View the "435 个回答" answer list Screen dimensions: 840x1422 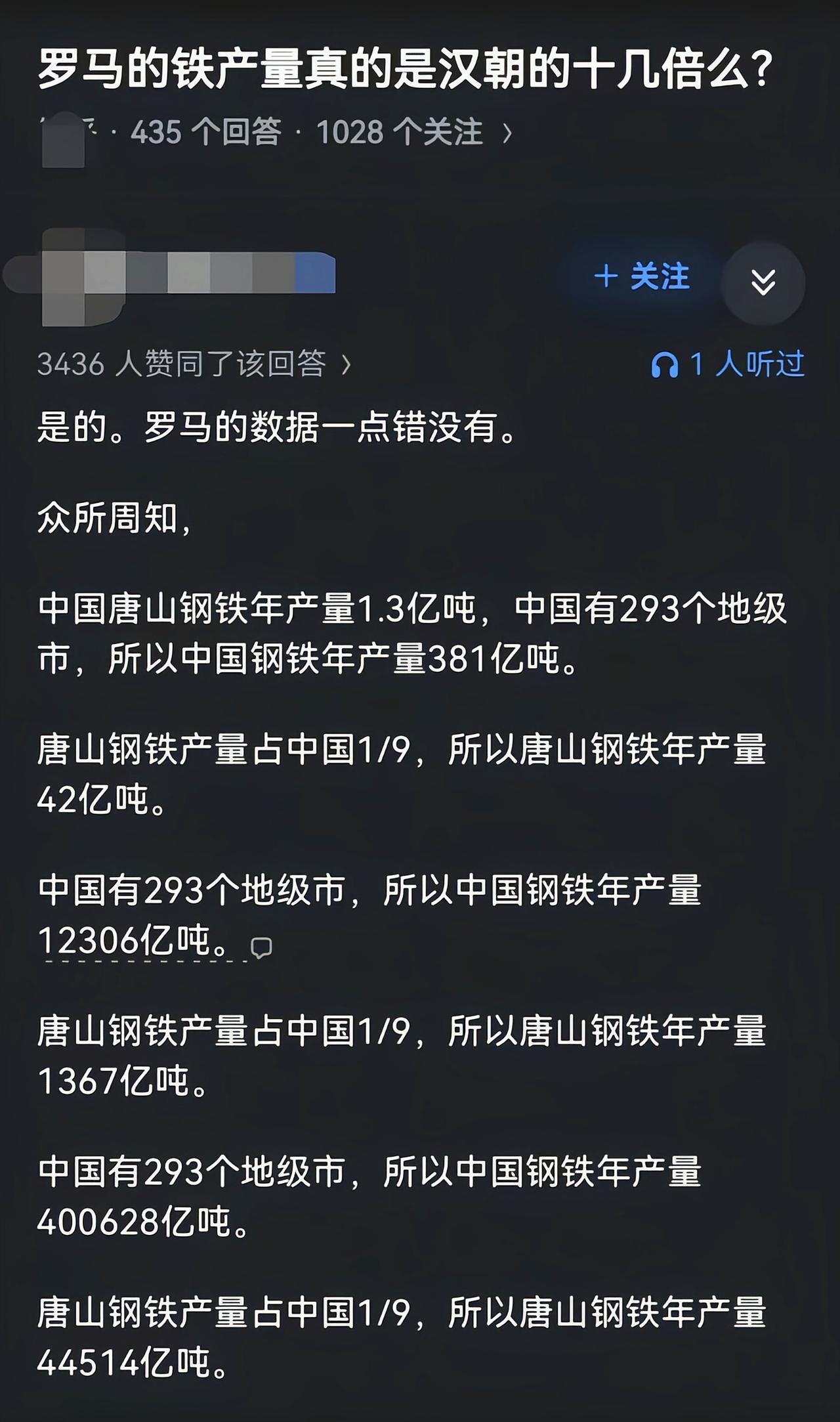click(x=207, y=130)
